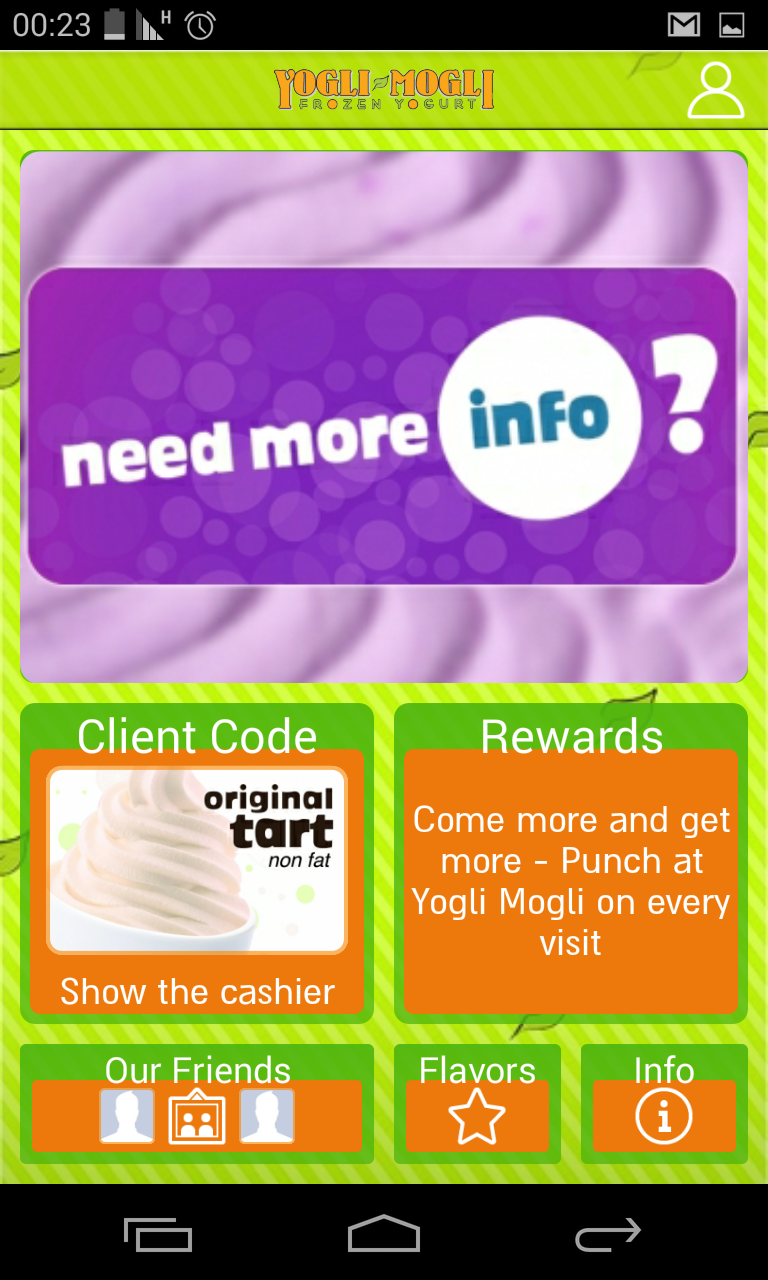The image size is (768, 1280).
Task: Open the Info tile
Action: pos(664,1104)
